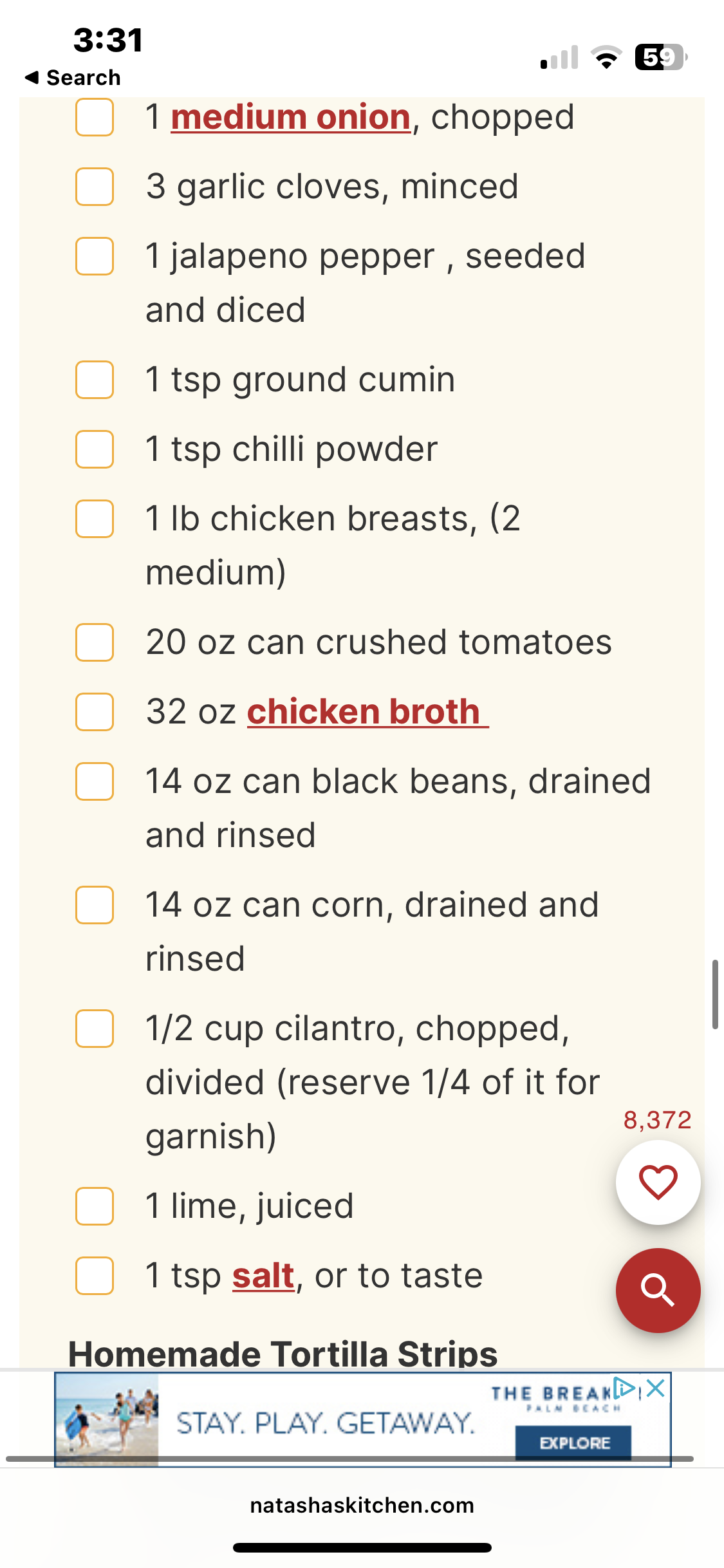Image resolution: width=724 pixels, height=1568 pixels.
Task: Tick the ground cumin checkbox
Action: pyautogui.click(x=95, y=380)
